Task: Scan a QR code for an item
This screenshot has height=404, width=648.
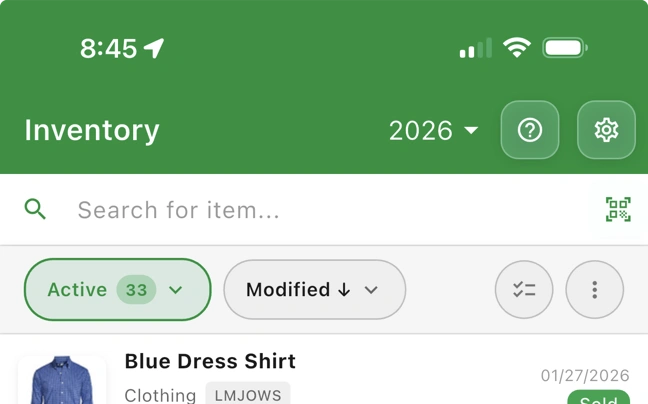Action: 618,209
